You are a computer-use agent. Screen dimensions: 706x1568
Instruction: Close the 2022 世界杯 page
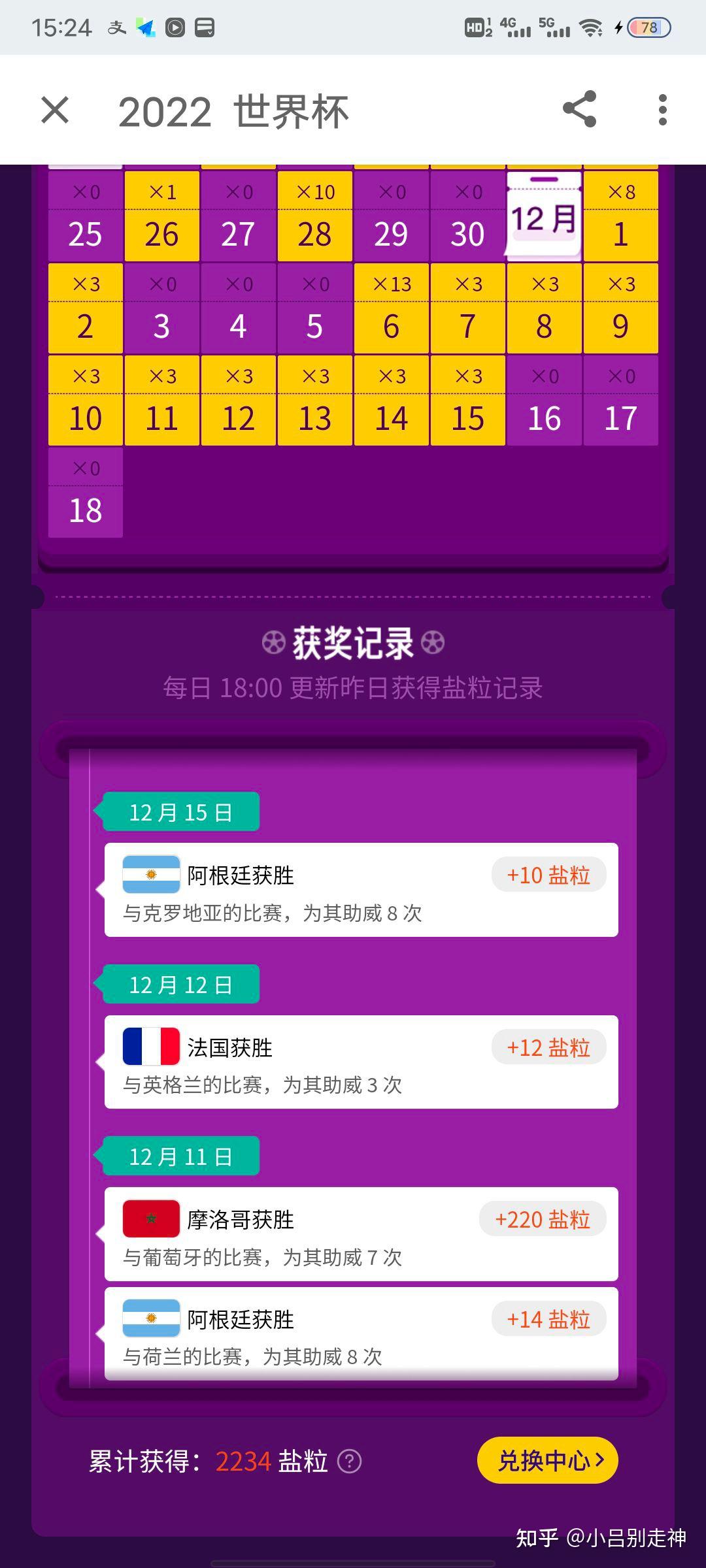(x=55, y=110)
